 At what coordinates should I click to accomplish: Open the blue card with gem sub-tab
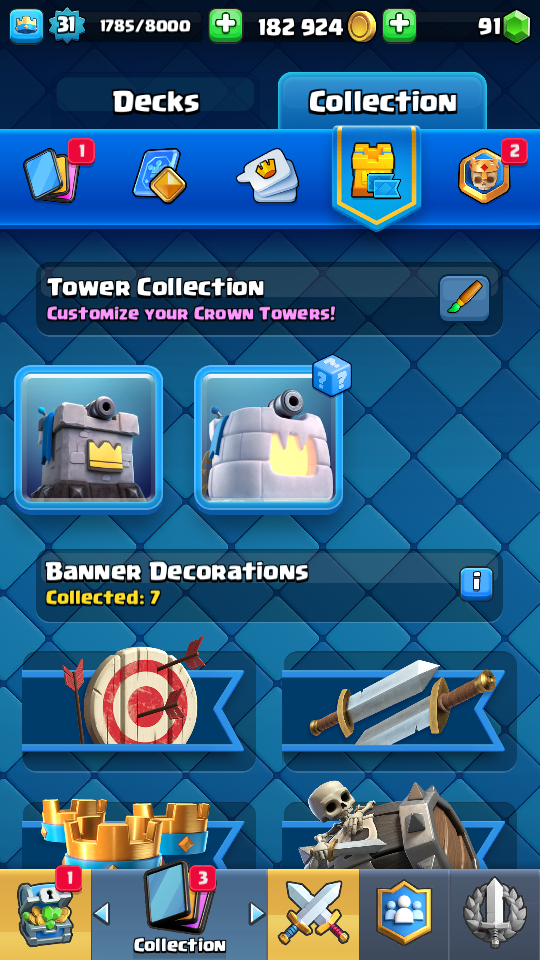point(159,176)
